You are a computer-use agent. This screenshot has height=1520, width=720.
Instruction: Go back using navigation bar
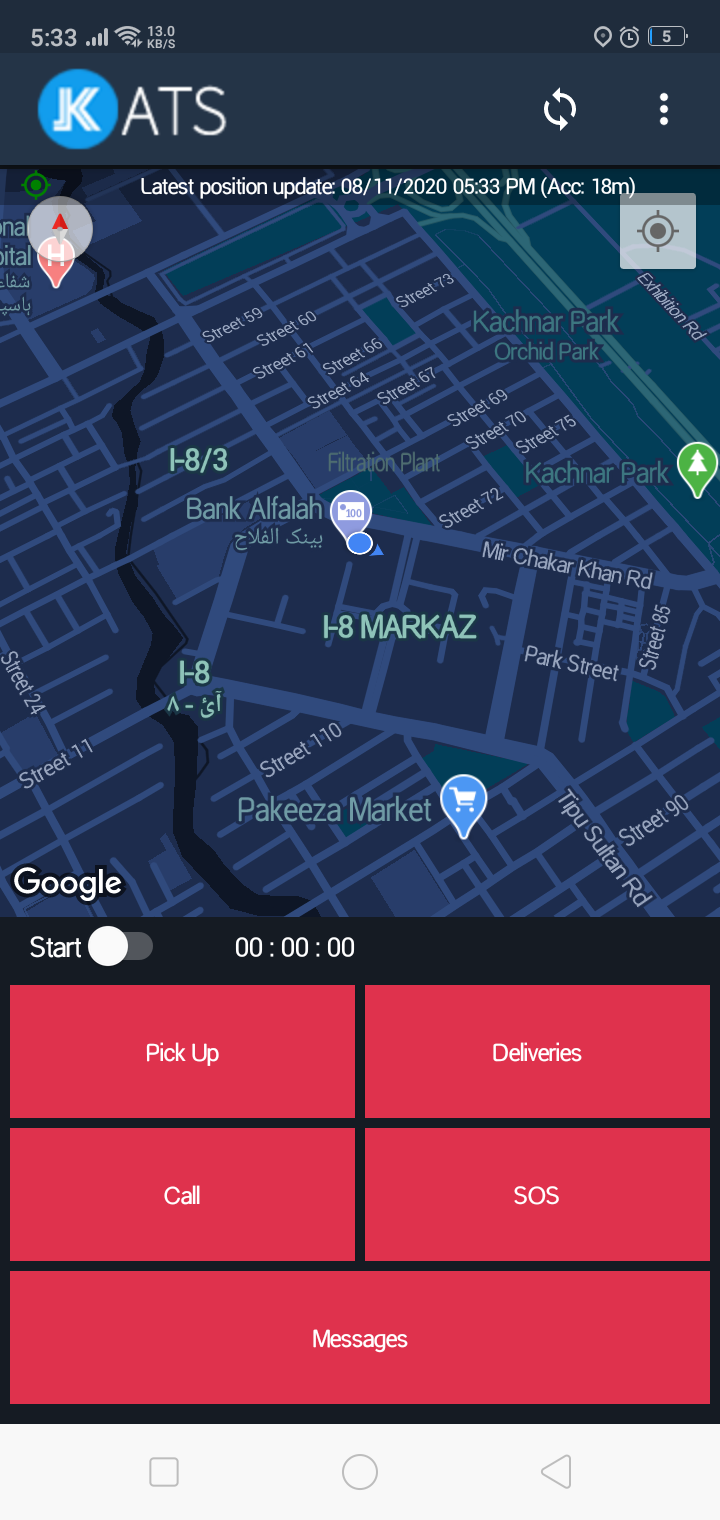pyautogui.click(x=556, y=1472)
